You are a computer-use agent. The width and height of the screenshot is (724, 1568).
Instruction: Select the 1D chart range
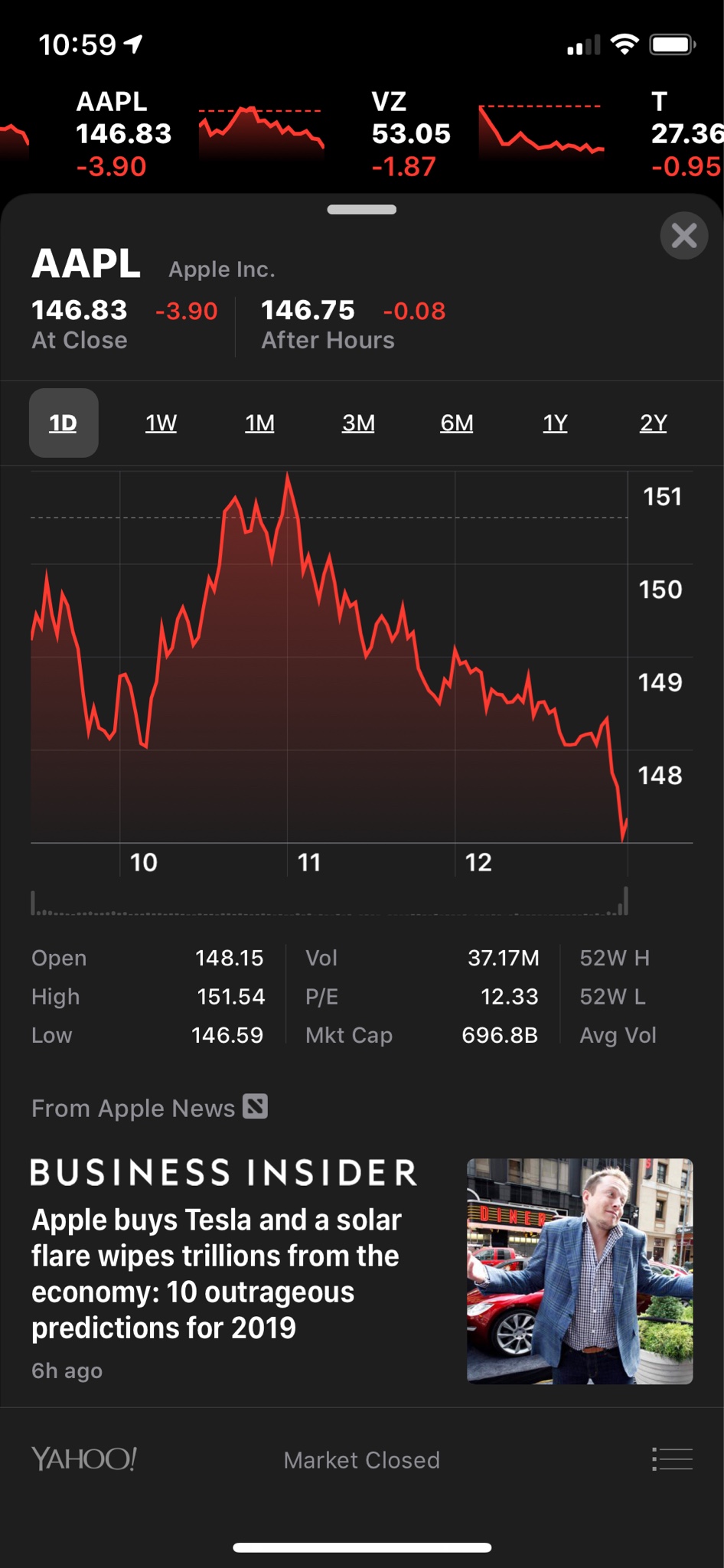[64, 423]
